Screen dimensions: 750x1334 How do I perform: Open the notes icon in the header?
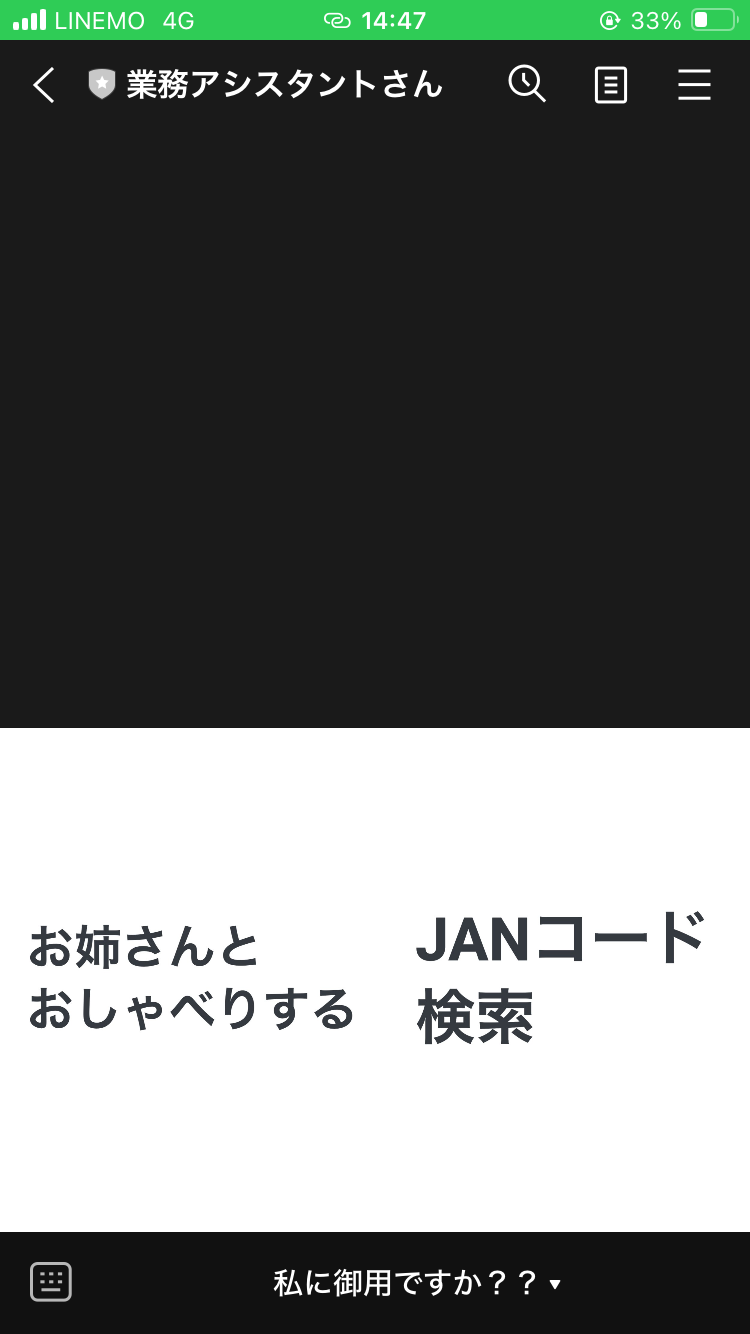[x=611, y=85]
